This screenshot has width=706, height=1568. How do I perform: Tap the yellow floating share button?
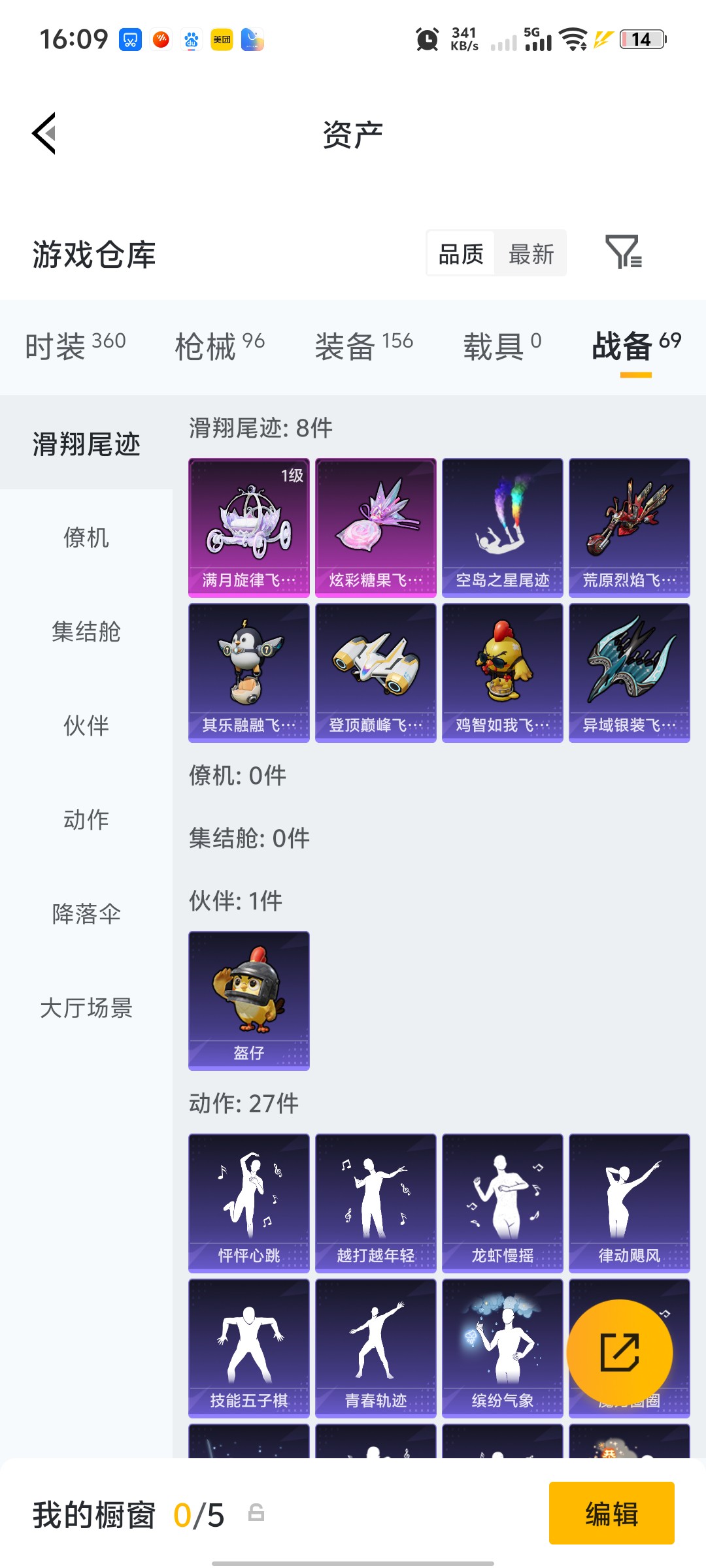click(x=620, y=1352)
